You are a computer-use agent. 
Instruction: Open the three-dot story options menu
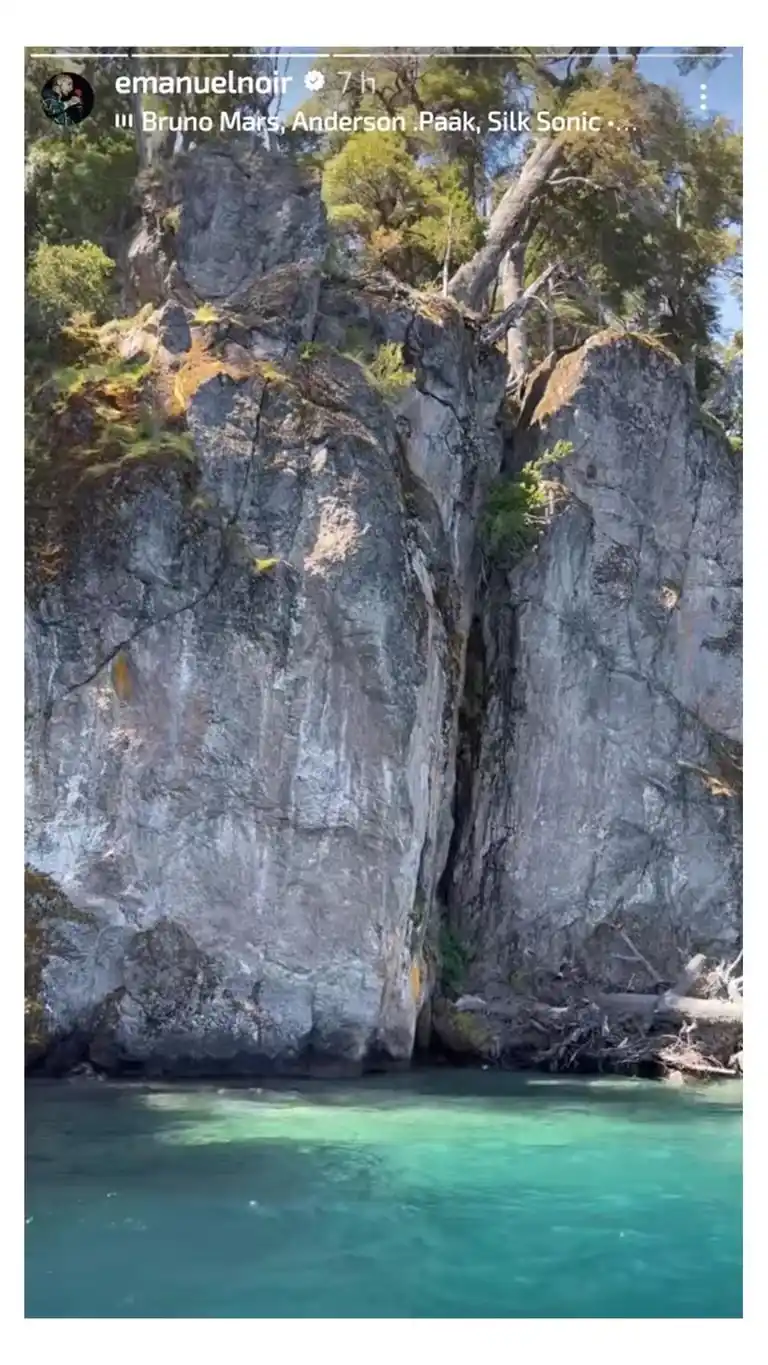[703, 97]
